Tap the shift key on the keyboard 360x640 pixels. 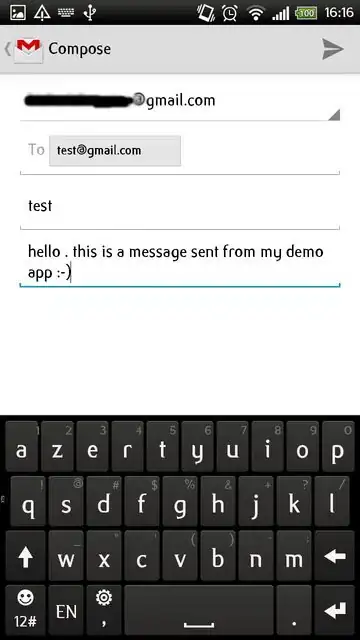pyautogui.click(x=26, y=556)
